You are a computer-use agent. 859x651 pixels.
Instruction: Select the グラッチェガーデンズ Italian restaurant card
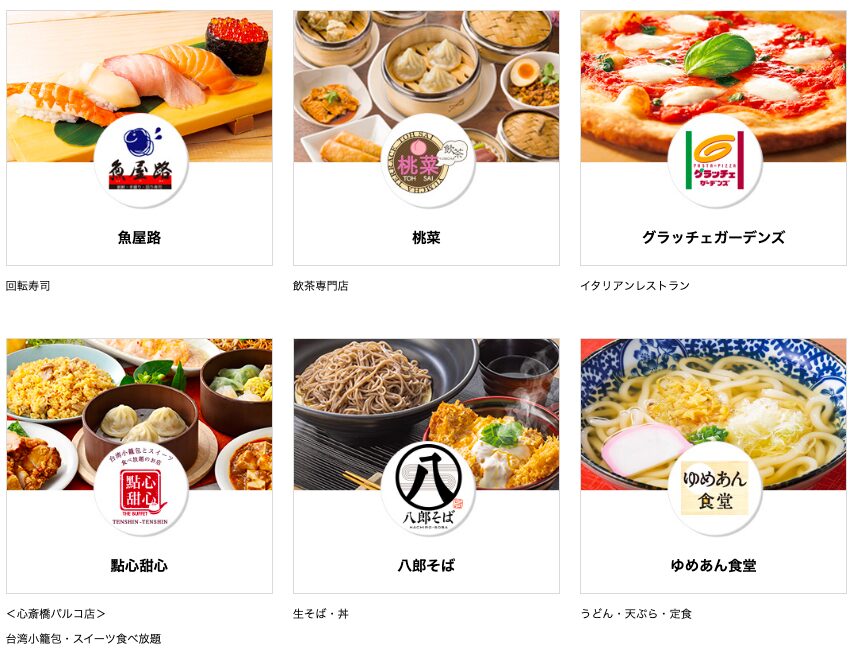click(713, 237)
